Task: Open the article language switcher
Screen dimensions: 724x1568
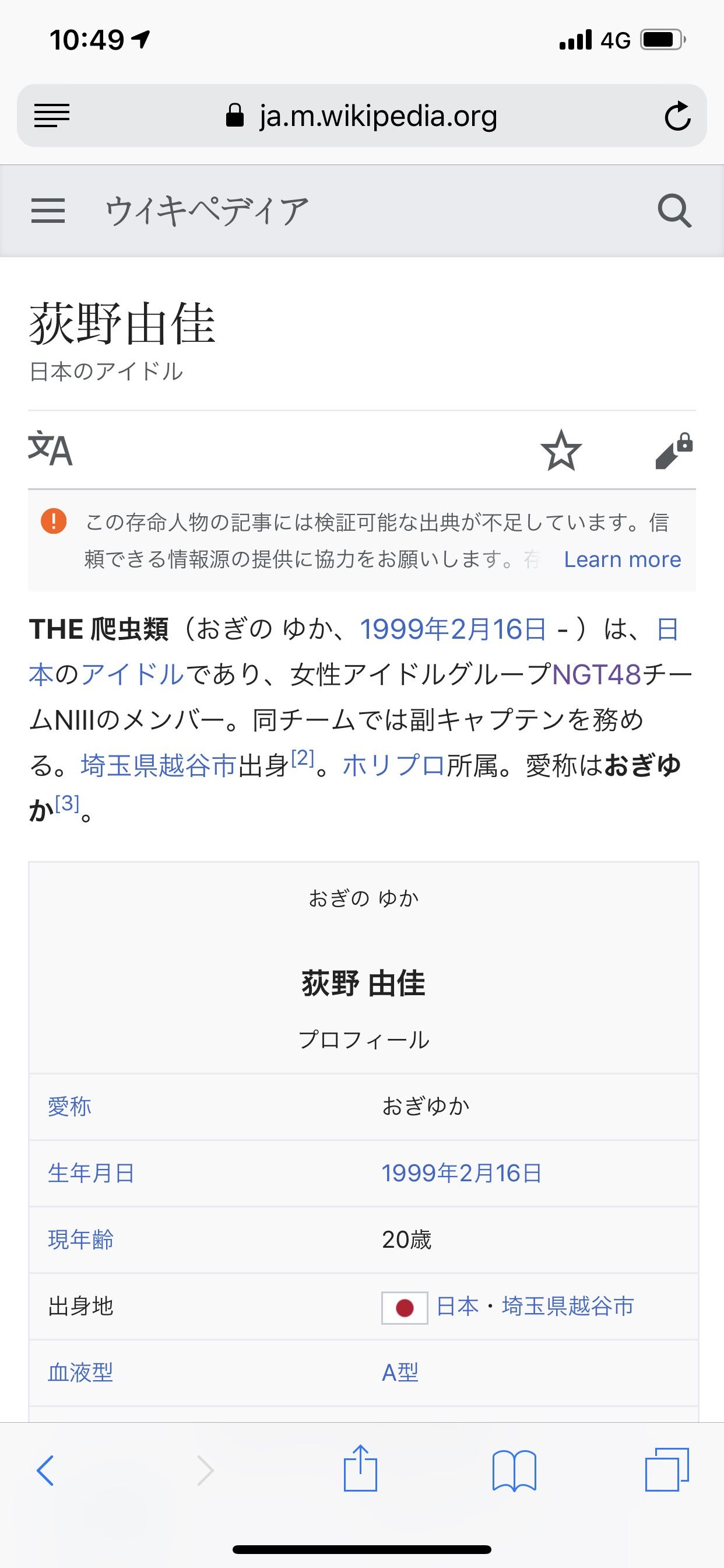Action: tap(48, 450)
